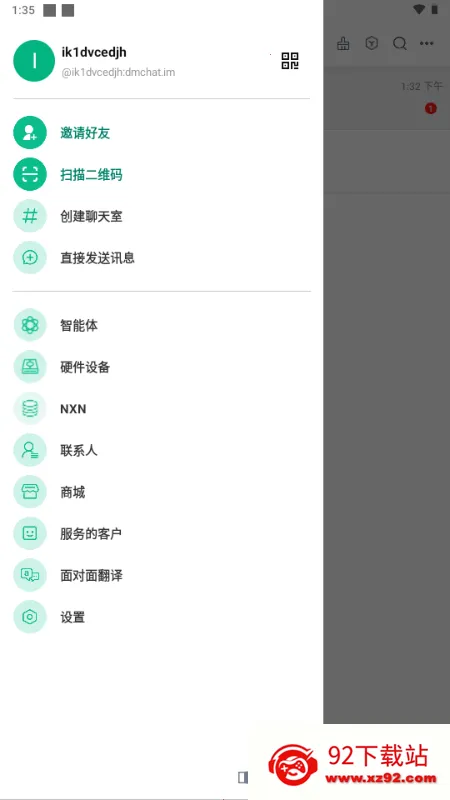Open 扫描二维码 scanner
Screen dimensions: 450x800
(x=161, y=174)
